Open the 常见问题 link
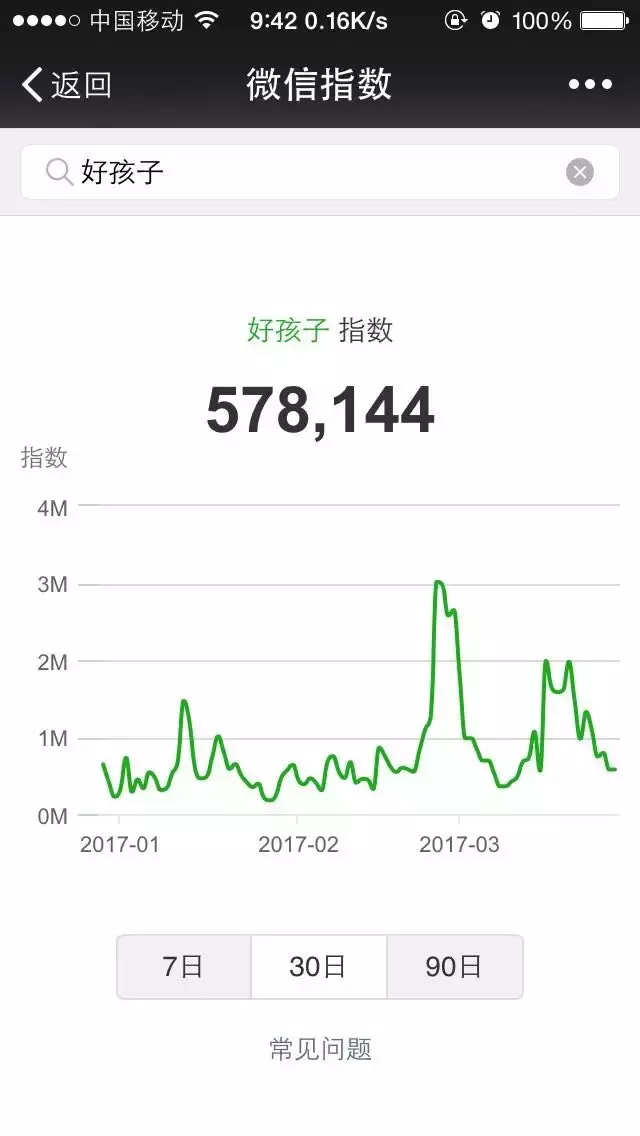 [320, 1049]
